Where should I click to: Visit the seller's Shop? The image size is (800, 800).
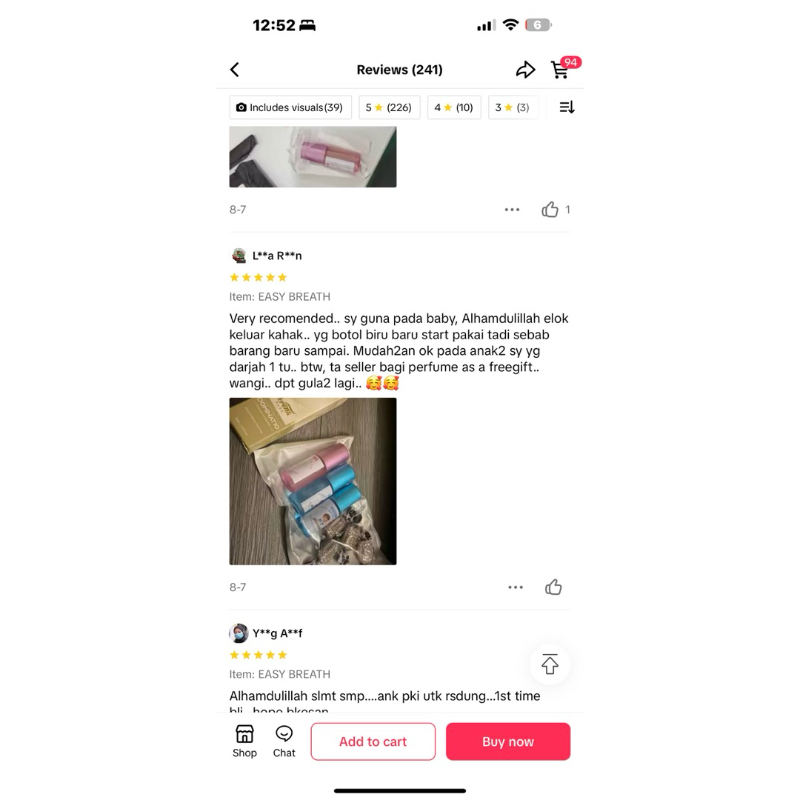coord(244,741)
